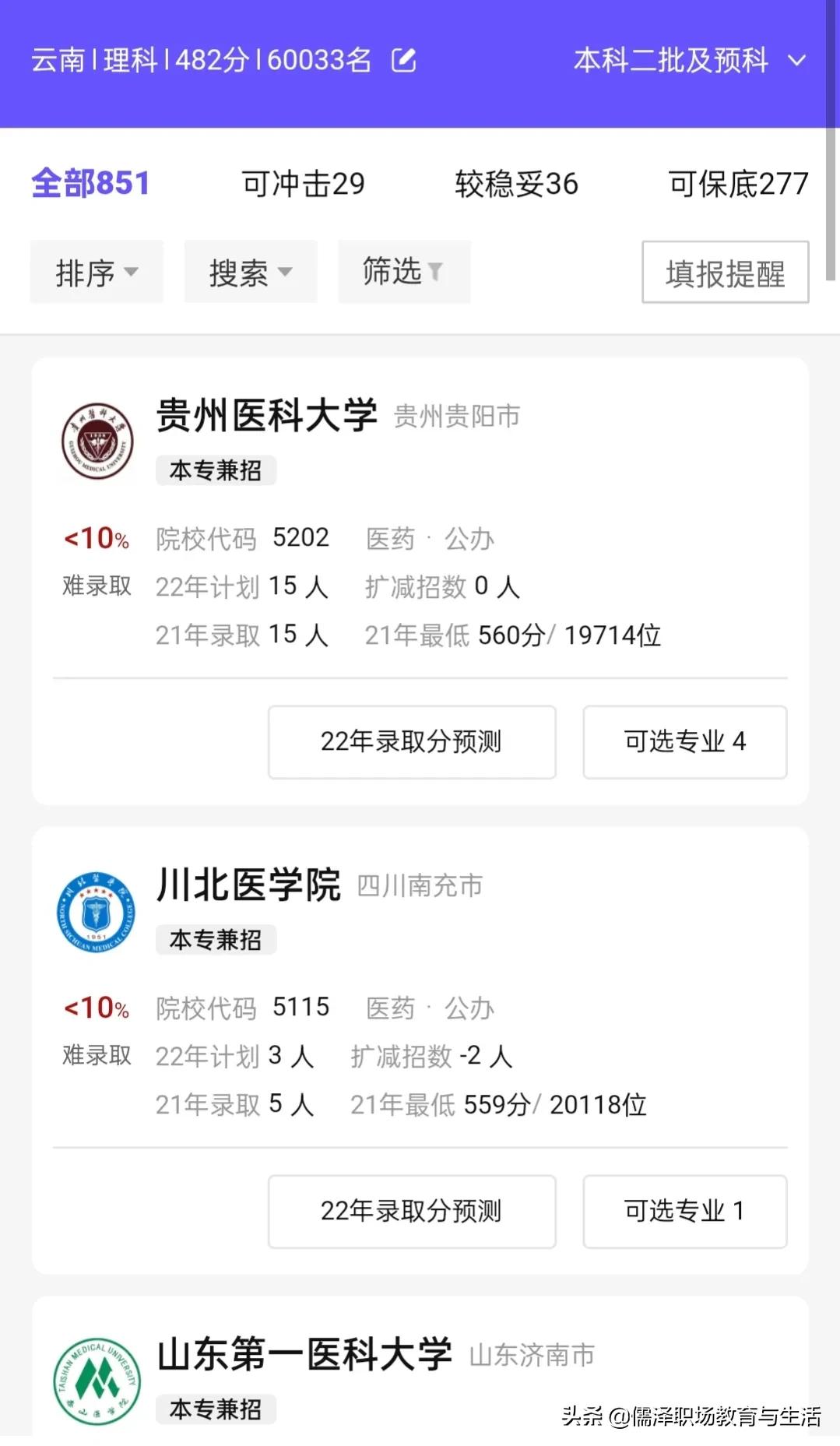Open 22年录取分预测 for 贵州医科大学
840x1446 pixels.
[x=411, y=741]
